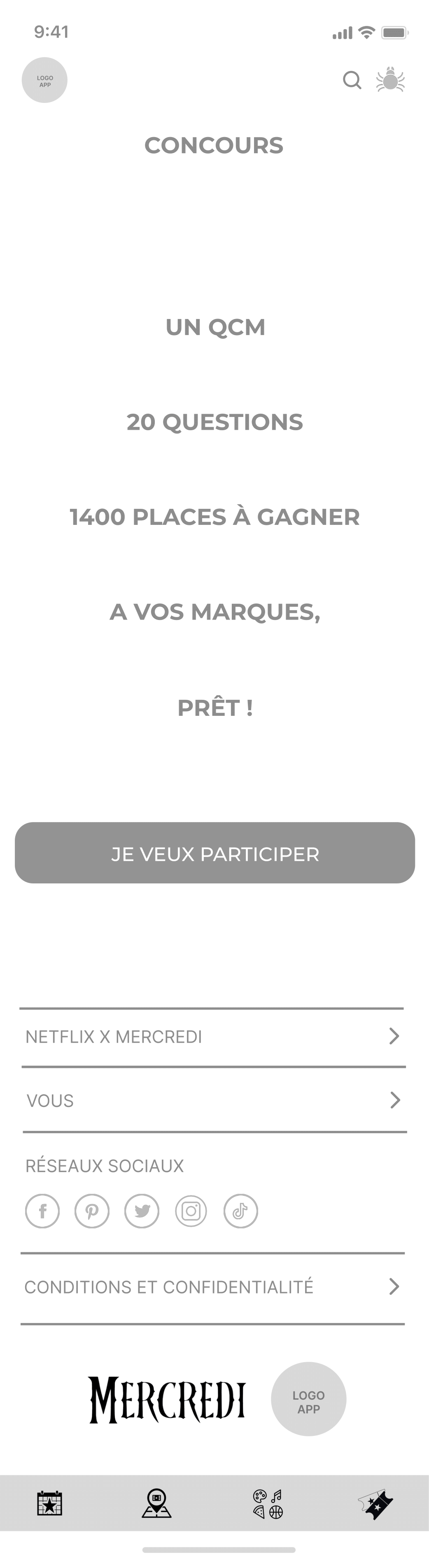The width and height of the screenshot is (429, 1568).
Task: Open the activities tab with pizza and music icons
Action: coord(268,1503)
